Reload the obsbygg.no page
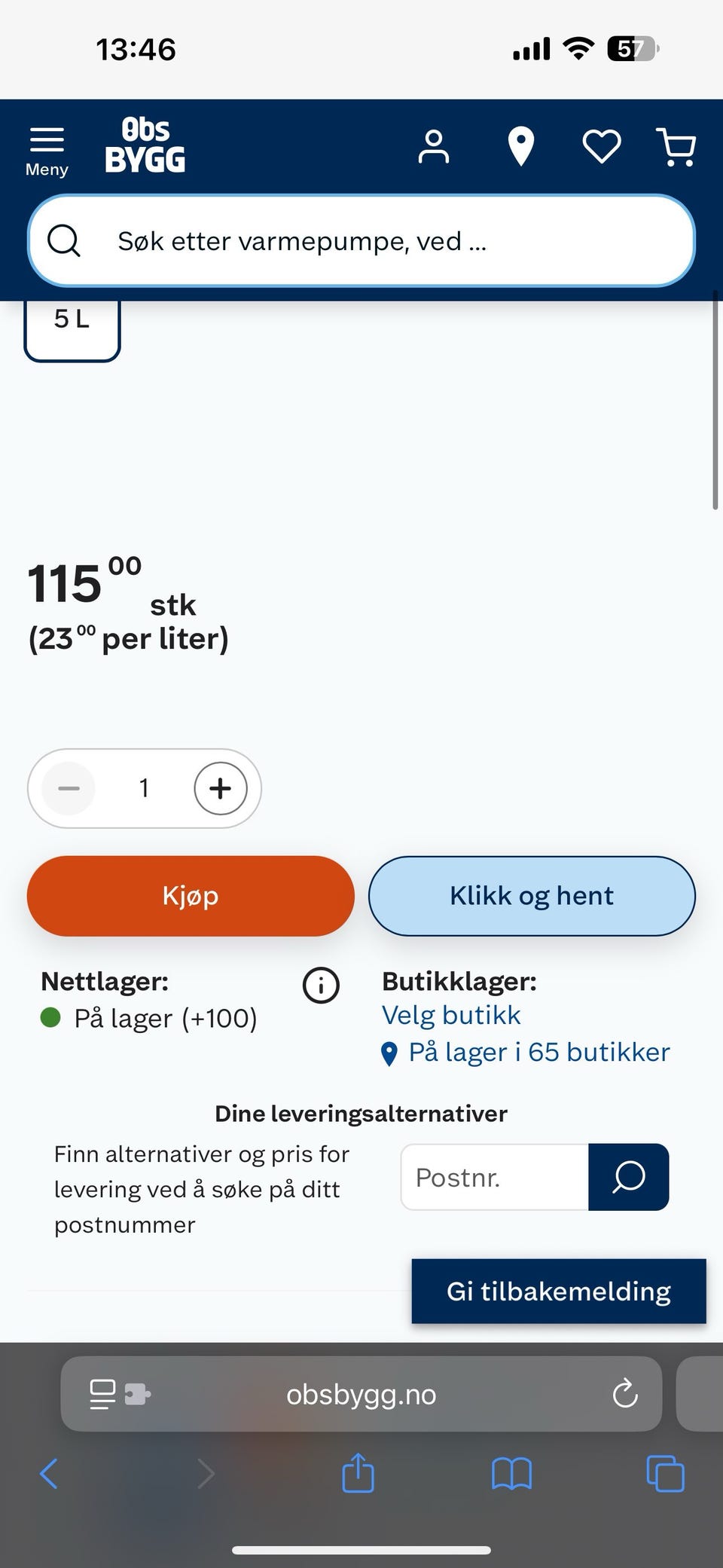 [625, 1394]
